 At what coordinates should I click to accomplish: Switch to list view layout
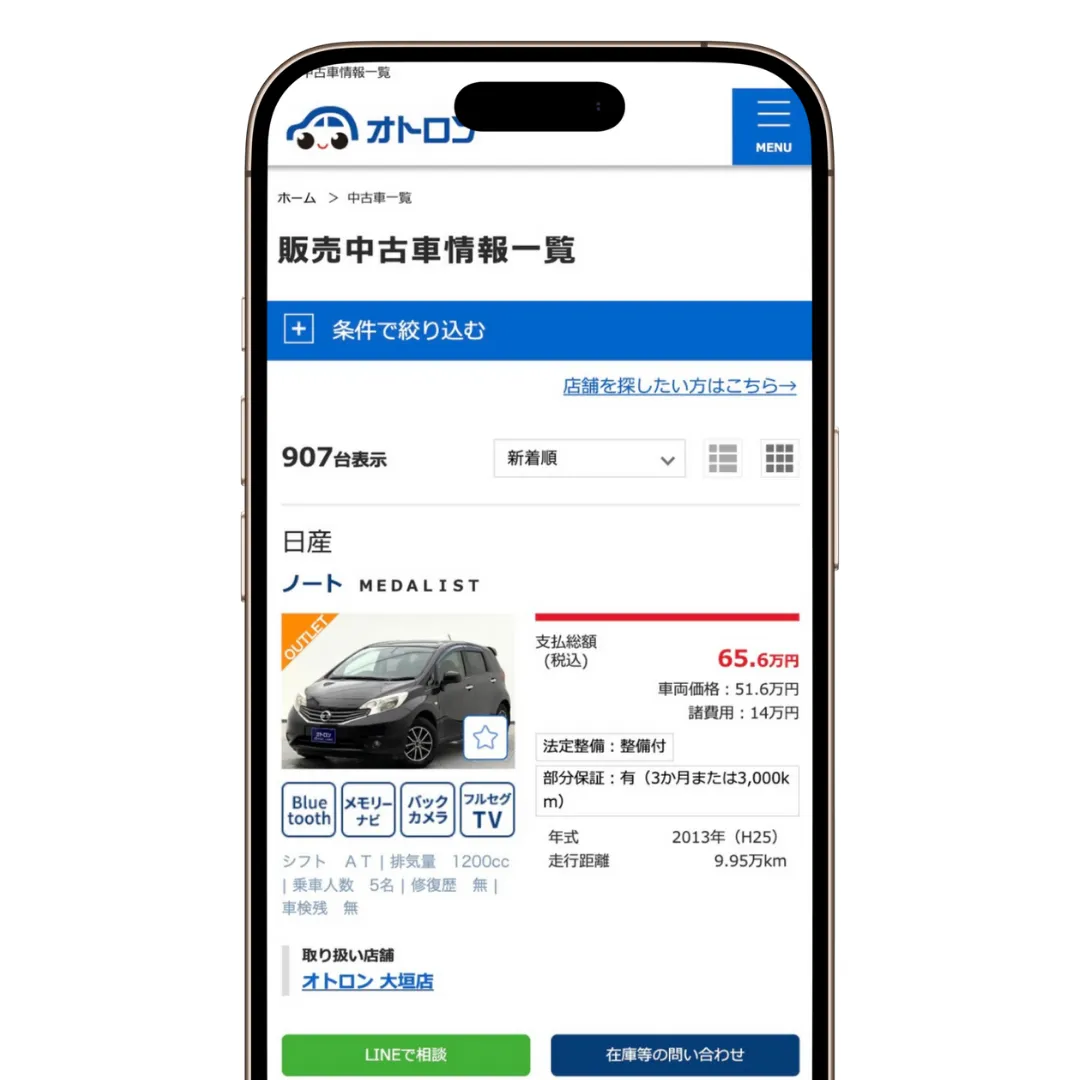point(722,459)
